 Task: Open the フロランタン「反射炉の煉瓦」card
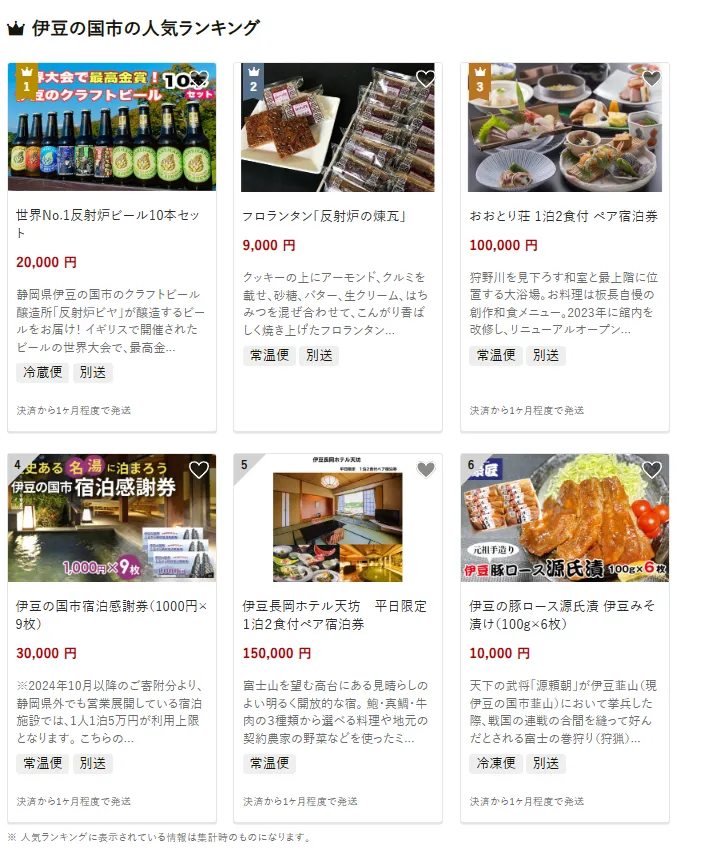pyautogui.click(x=338, y=216)
